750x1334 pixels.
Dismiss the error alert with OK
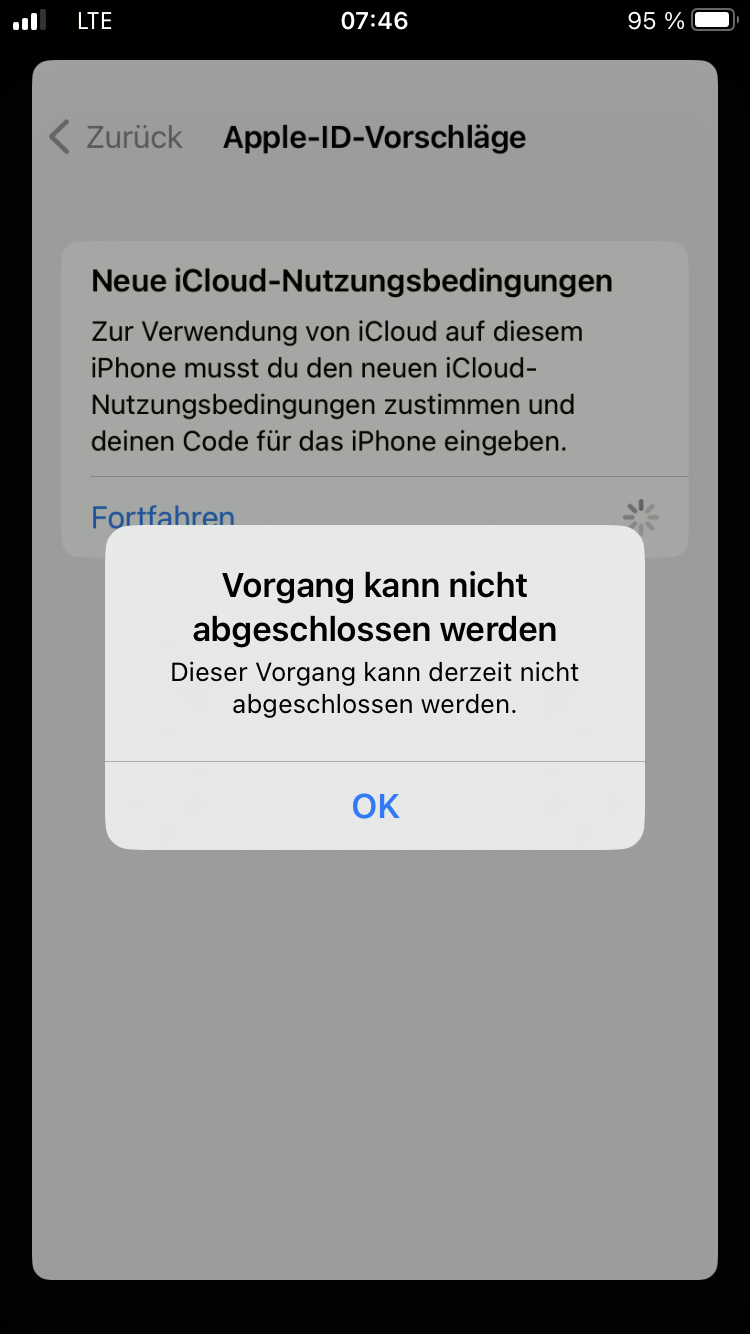(x=375, y=806)
